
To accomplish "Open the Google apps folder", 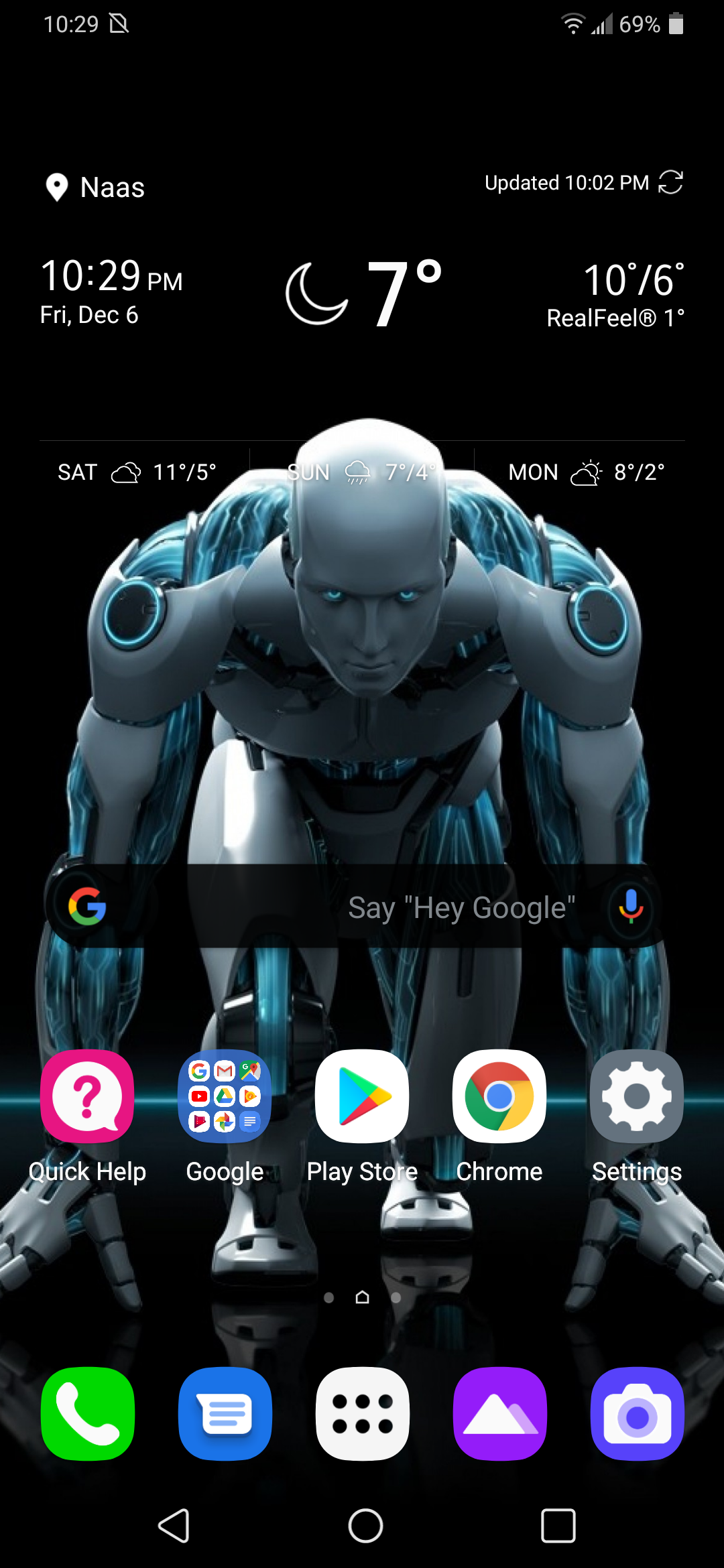I will [225, 1097].
